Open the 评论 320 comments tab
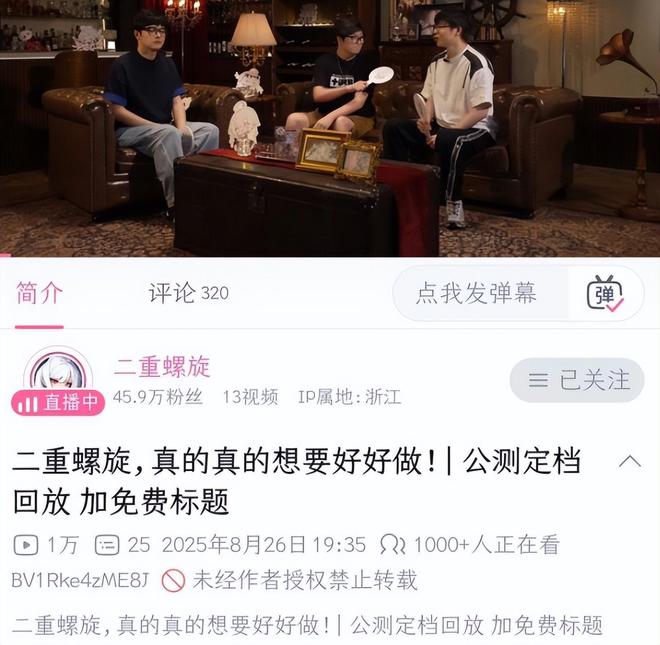This screenshot has width=660, height=645. 188,293
